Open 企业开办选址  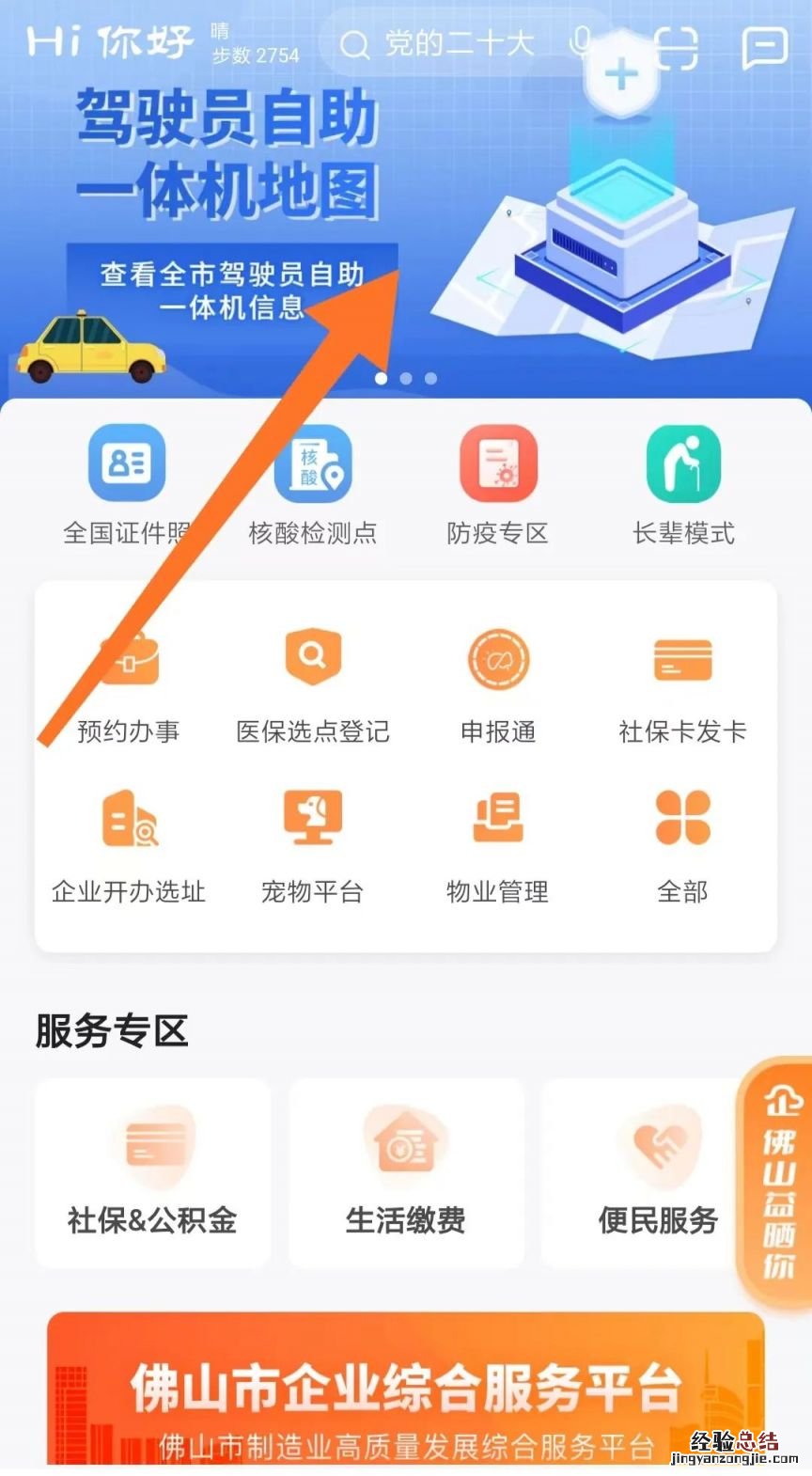(128, 846)
